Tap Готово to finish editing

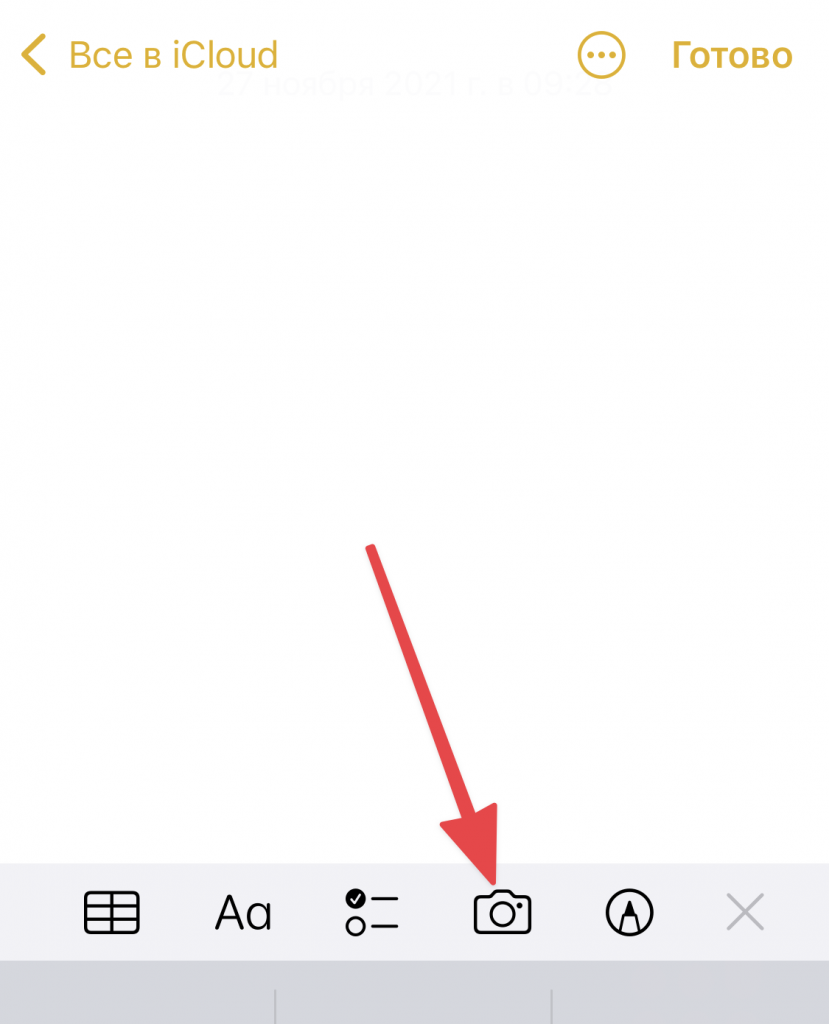coord(732,55)
